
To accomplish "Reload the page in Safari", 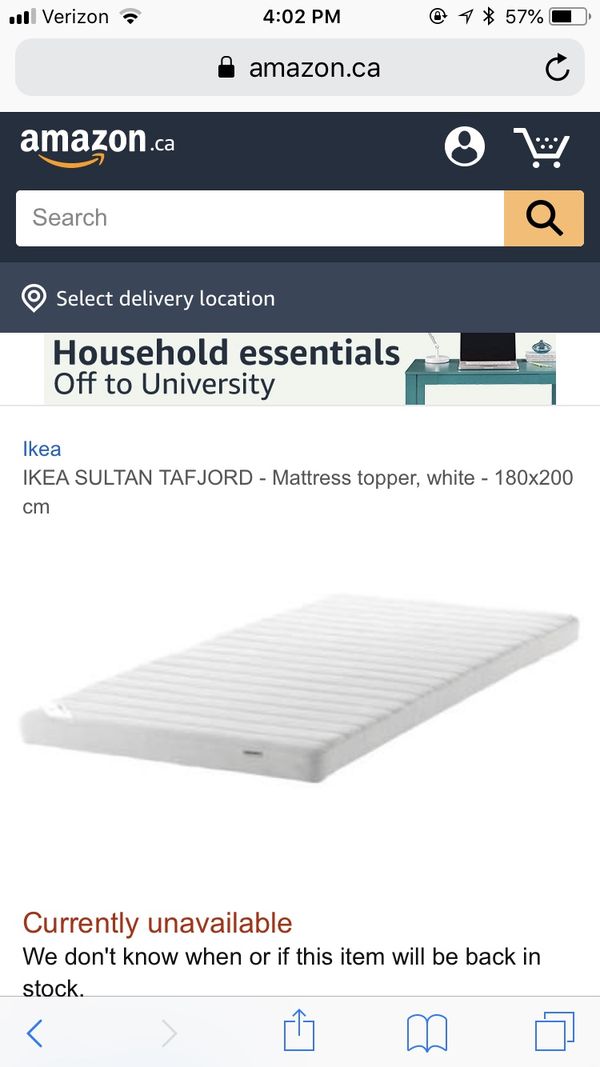I will 557,67.
